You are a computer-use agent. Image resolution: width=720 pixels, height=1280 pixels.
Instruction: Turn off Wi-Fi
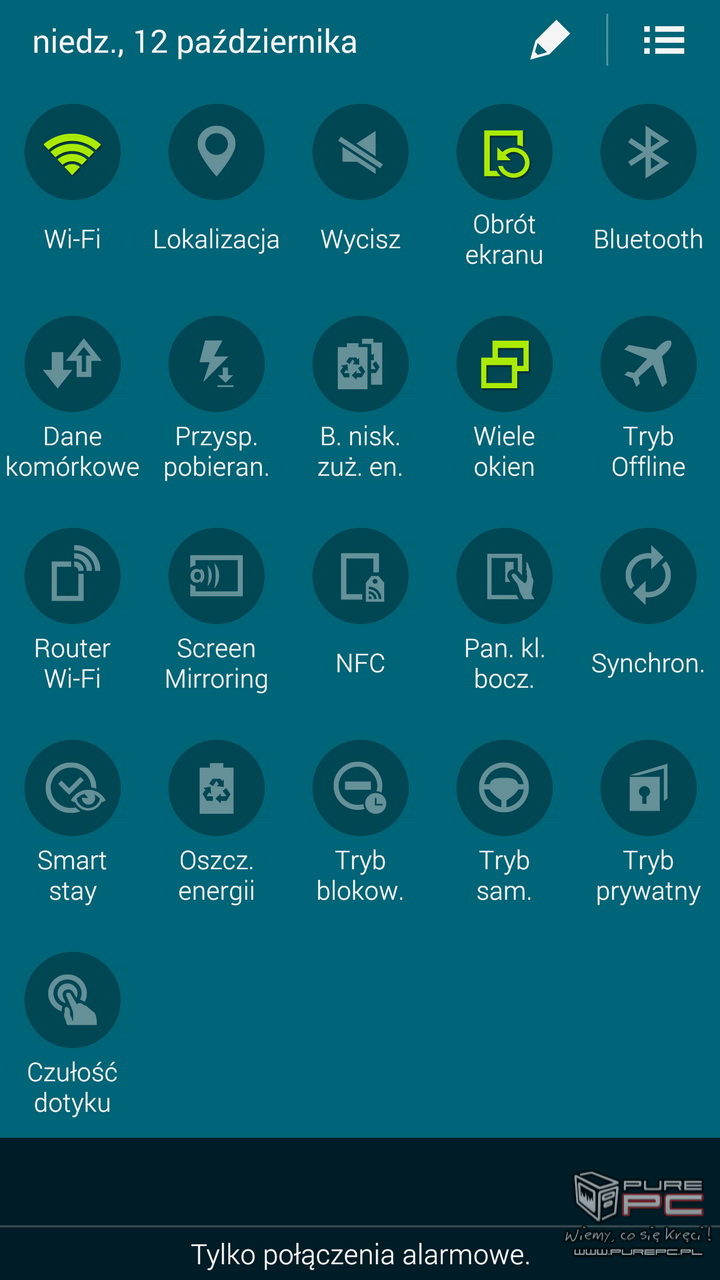72,153
